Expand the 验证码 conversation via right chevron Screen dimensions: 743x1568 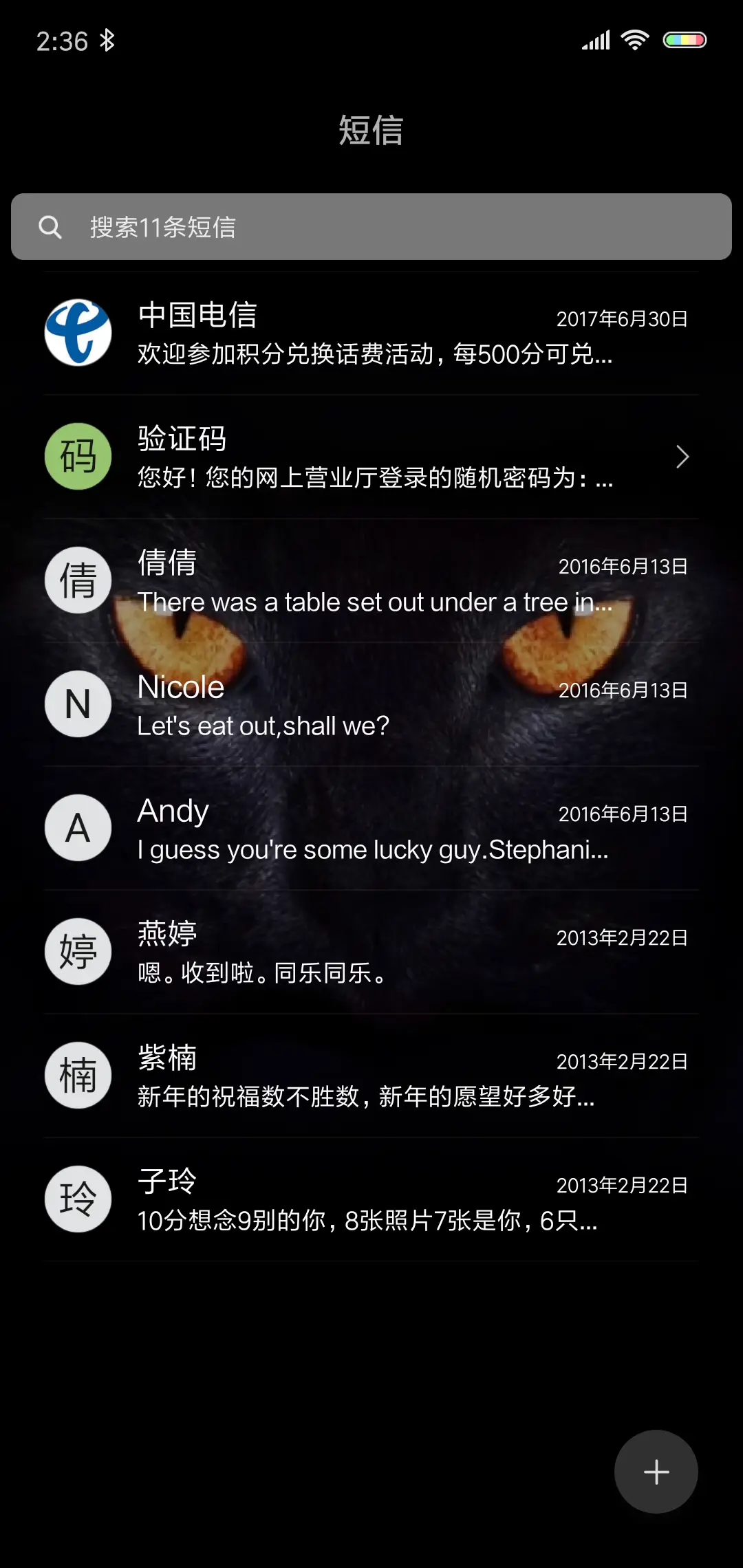coord(682,456)
